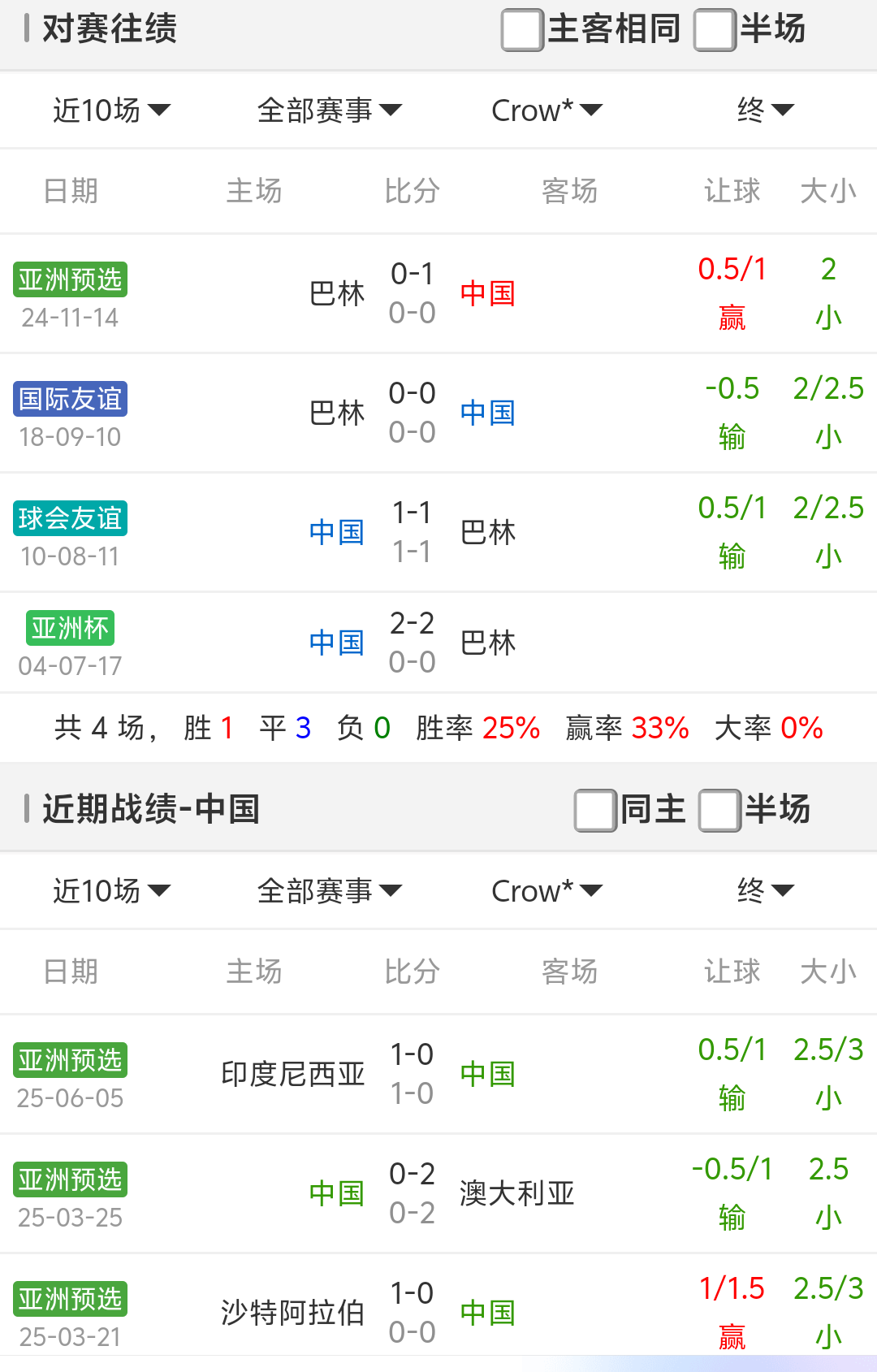Screen dimensions: 877x1372
Task: Open the 24-11-14 巴林 vs 中国 match
Action: click(x=413, y=293)
